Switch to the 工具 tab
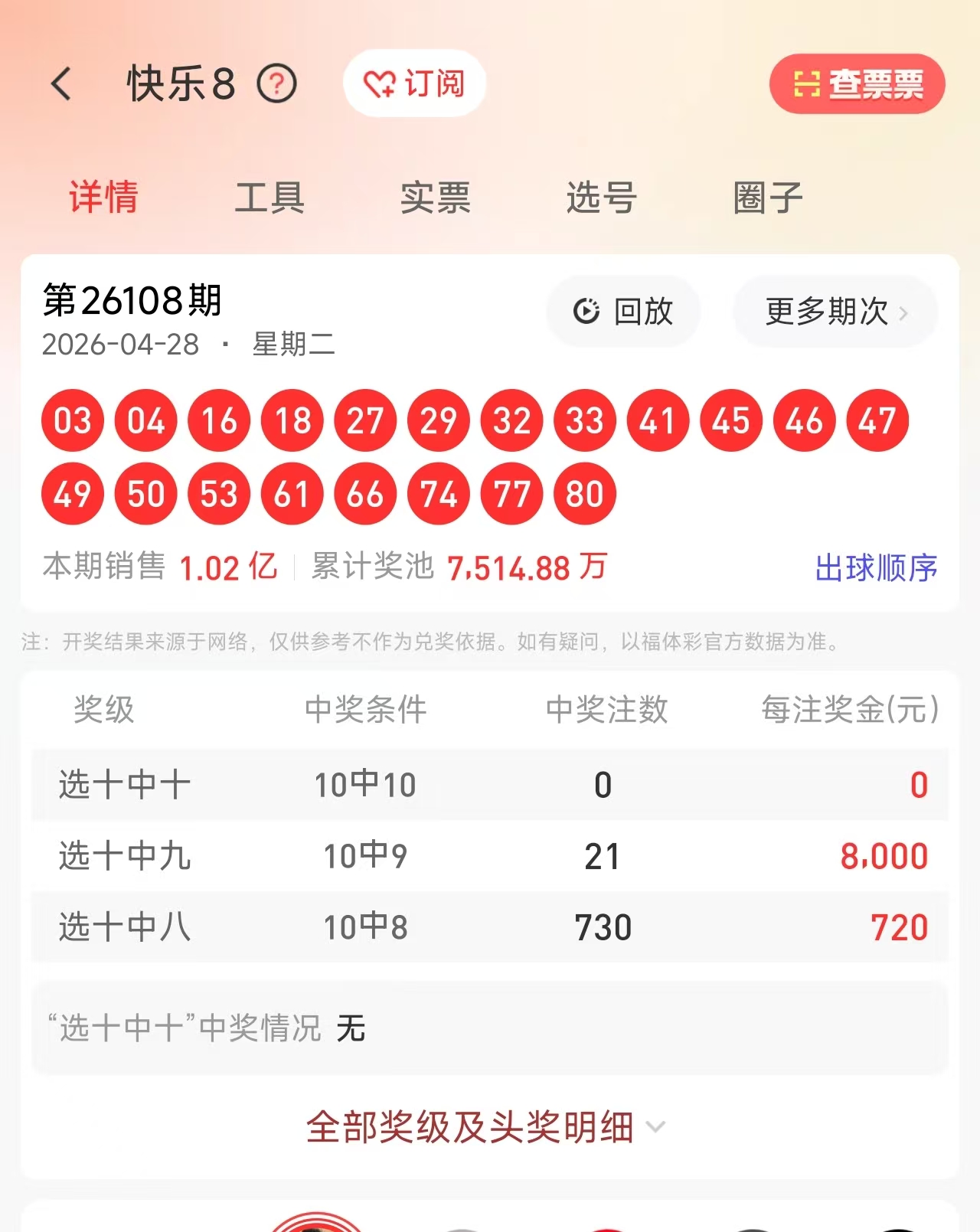 coord(269,198)
